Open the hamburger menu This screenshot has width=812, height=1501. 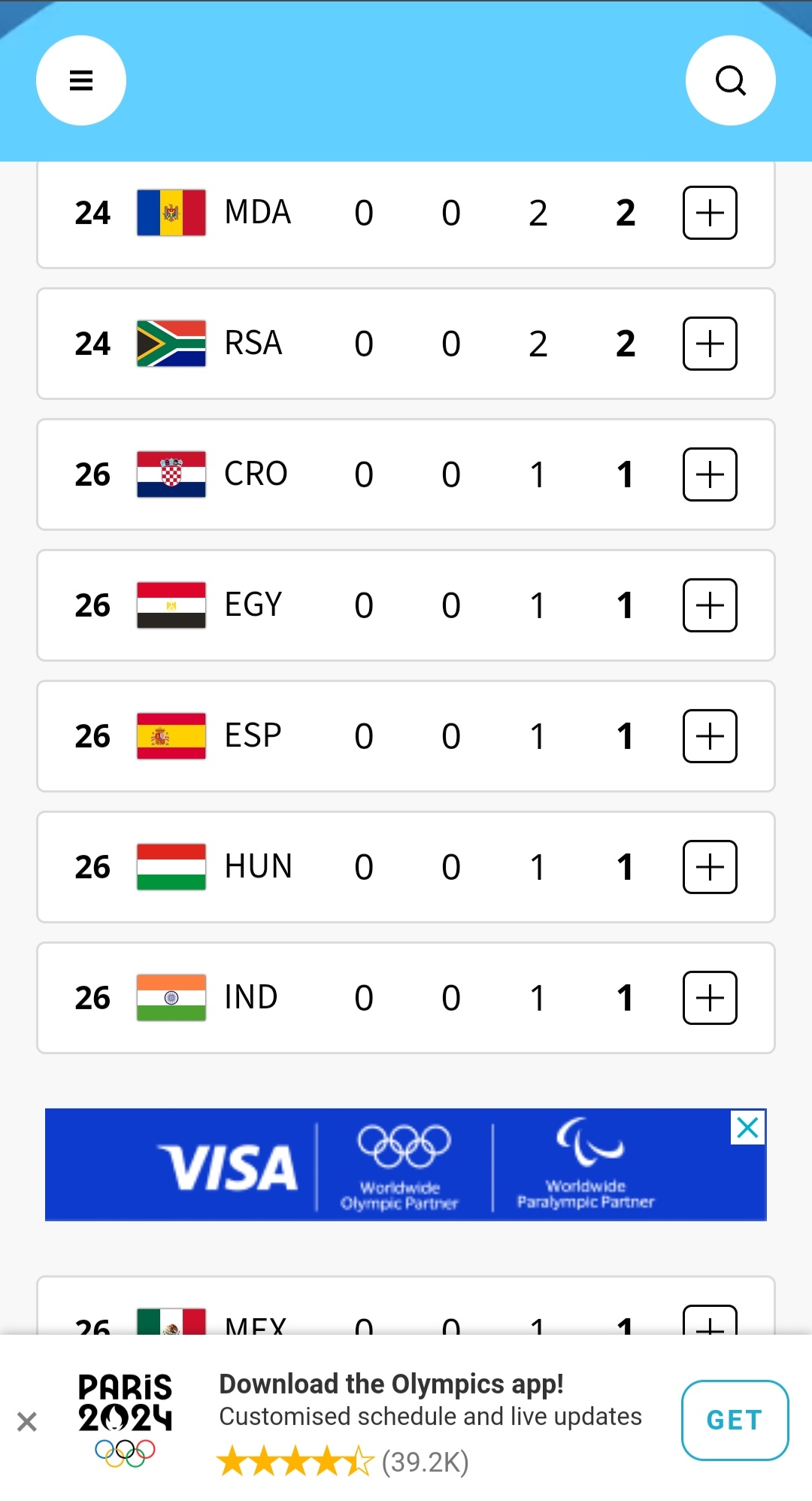point(81,80)
